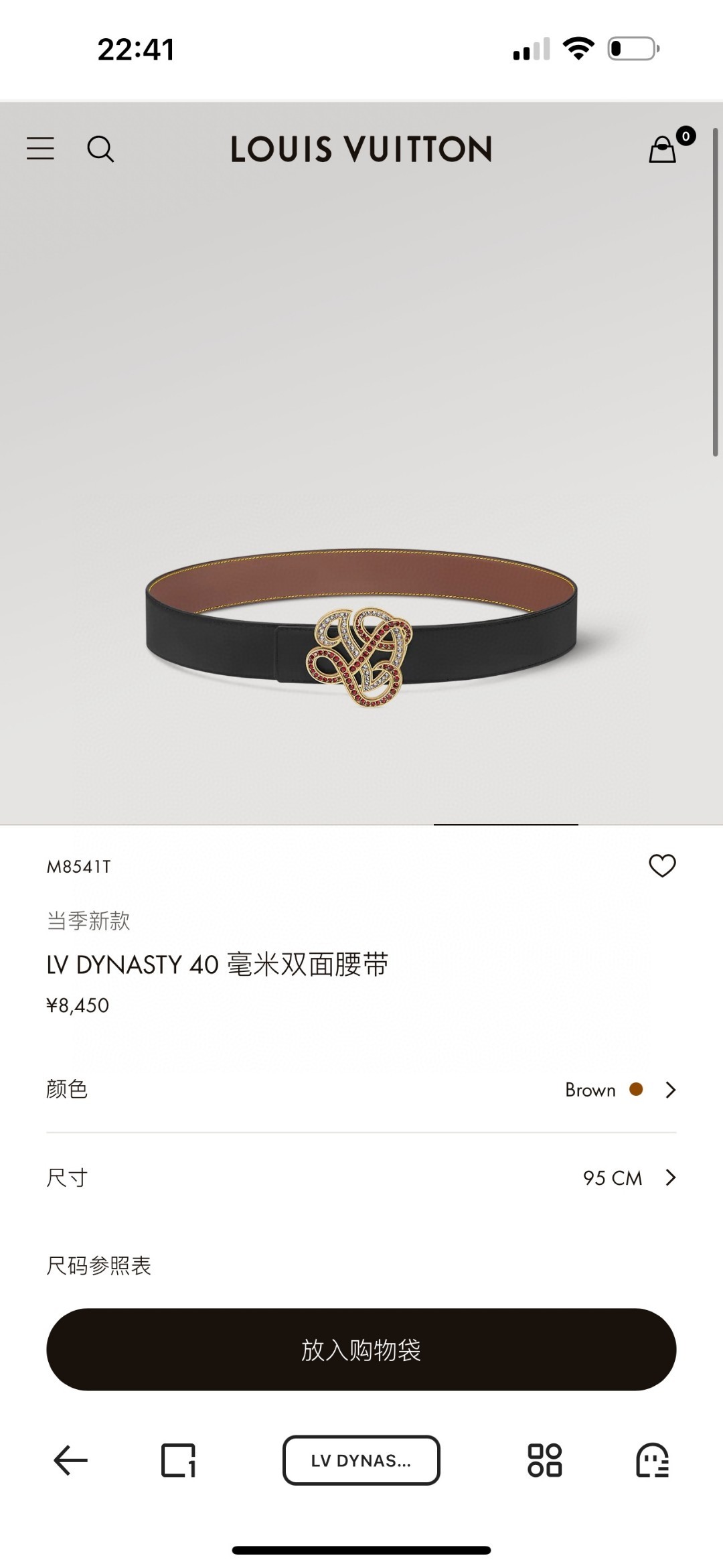Open the search icon

pos(100,149)
